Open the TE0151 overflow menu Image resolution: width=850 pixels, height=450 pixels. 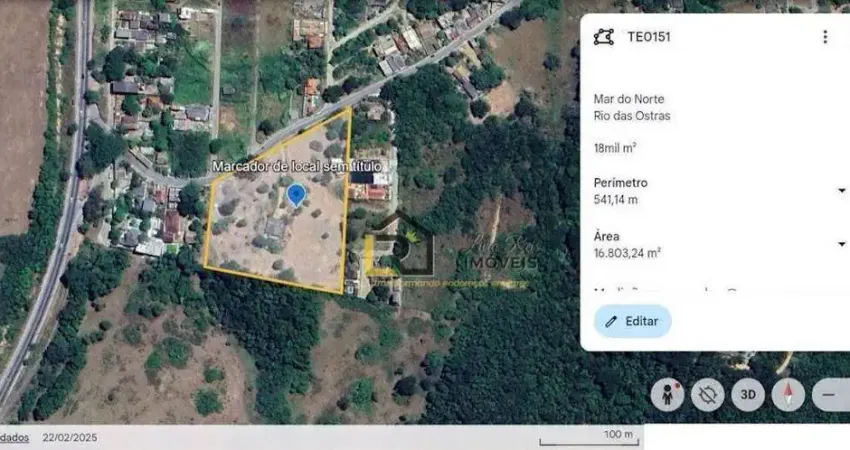pos(824,37)
